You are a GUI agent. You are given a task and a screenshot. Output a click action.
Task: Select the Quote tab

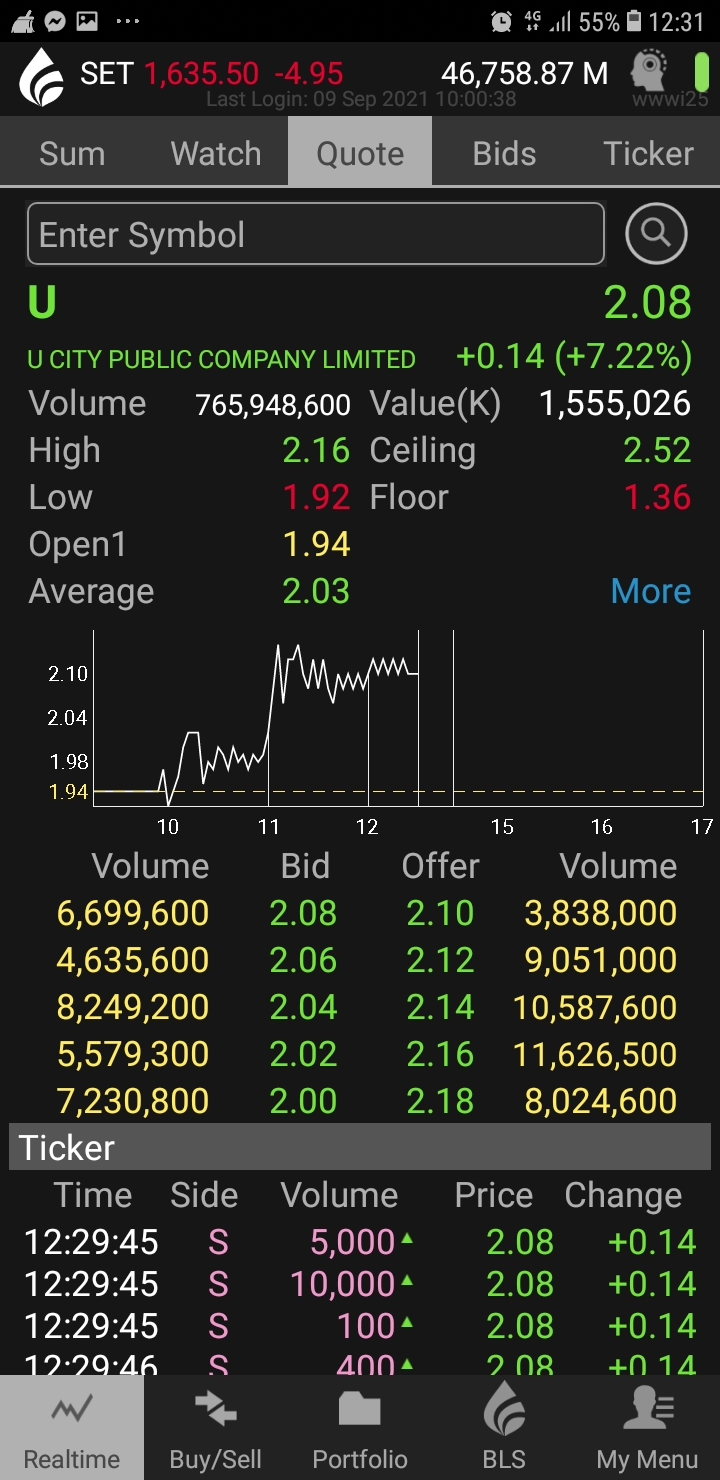[360, 153]
